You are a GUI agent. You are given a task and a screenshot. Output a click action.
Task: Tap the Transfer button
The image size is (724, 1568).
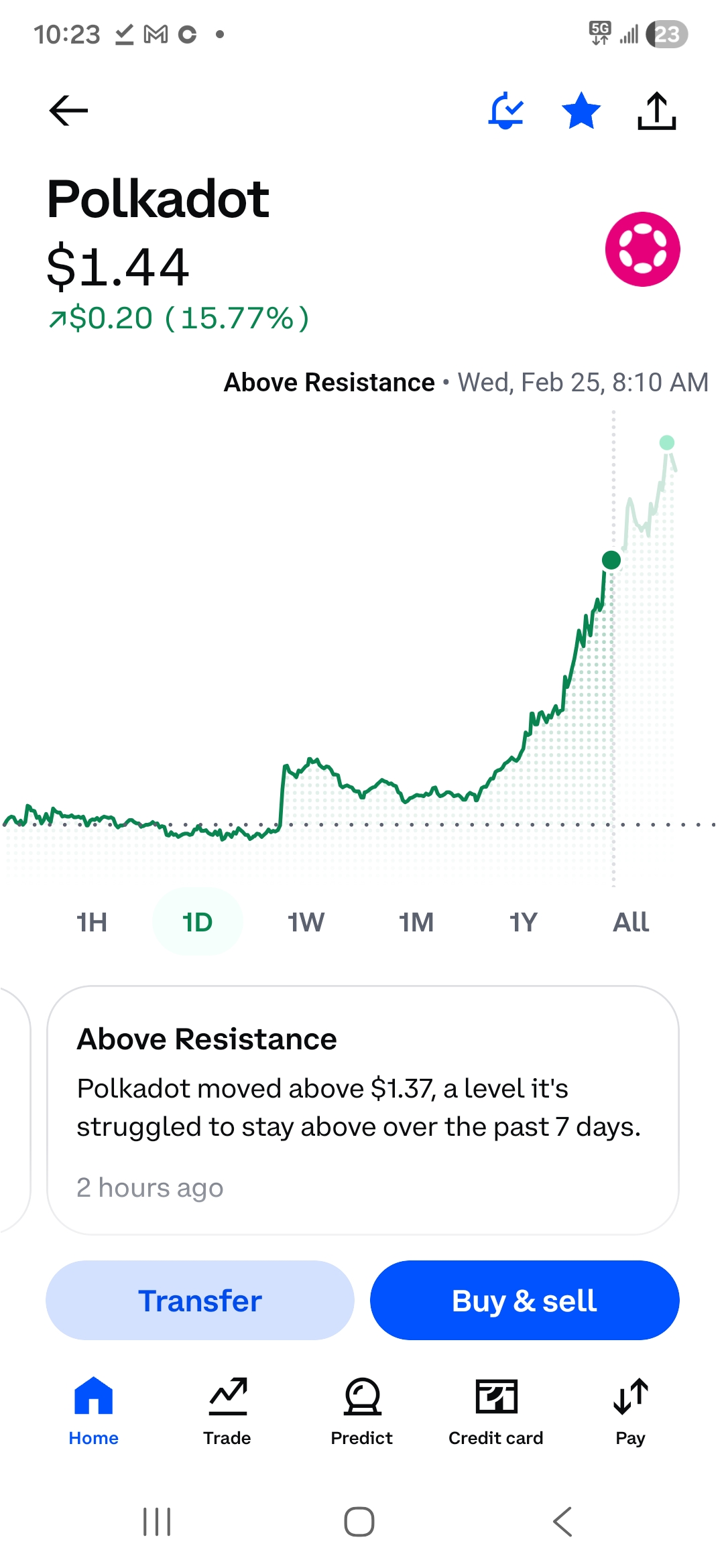point(200,1301)
